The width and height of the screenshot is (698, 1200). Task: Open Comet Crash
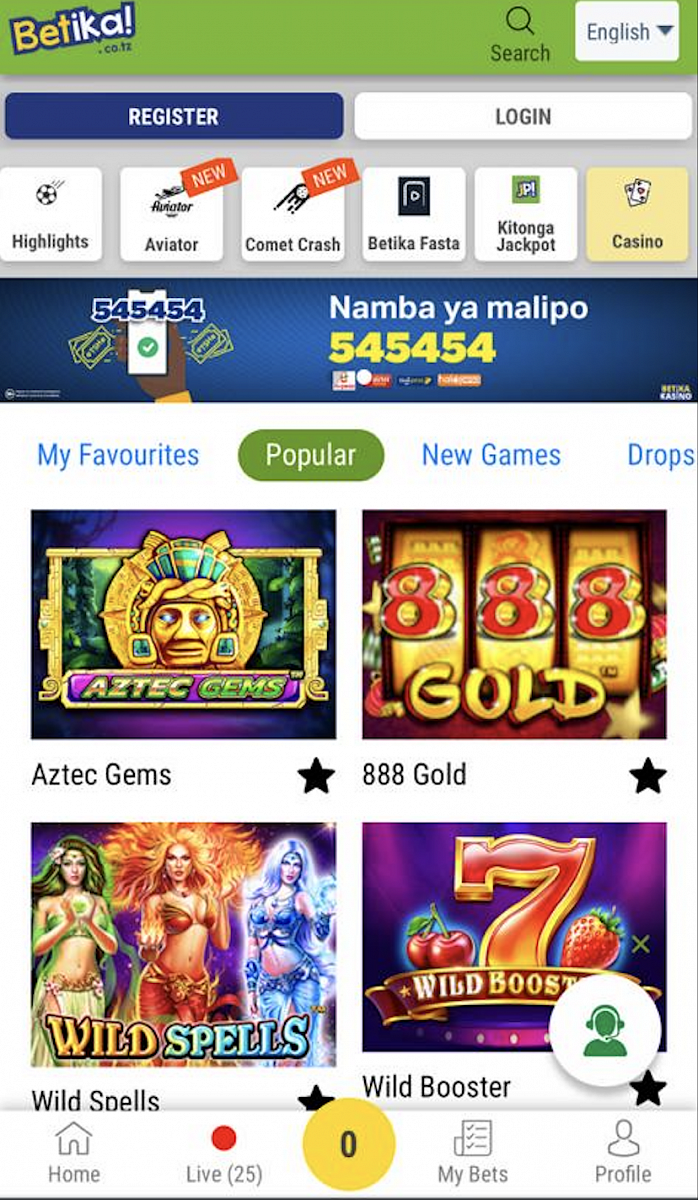click(x=293, y=214)
